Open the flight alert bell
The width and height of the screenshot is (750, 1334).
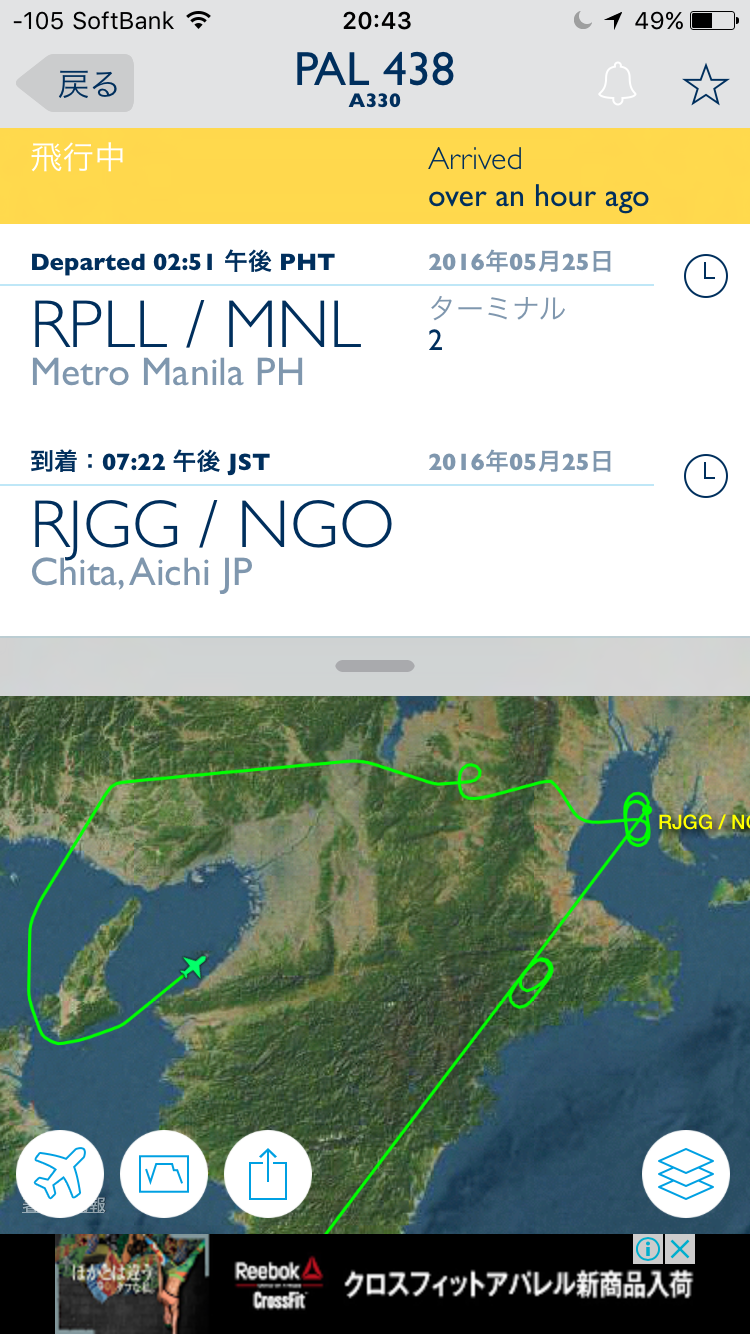pos(617,84)
